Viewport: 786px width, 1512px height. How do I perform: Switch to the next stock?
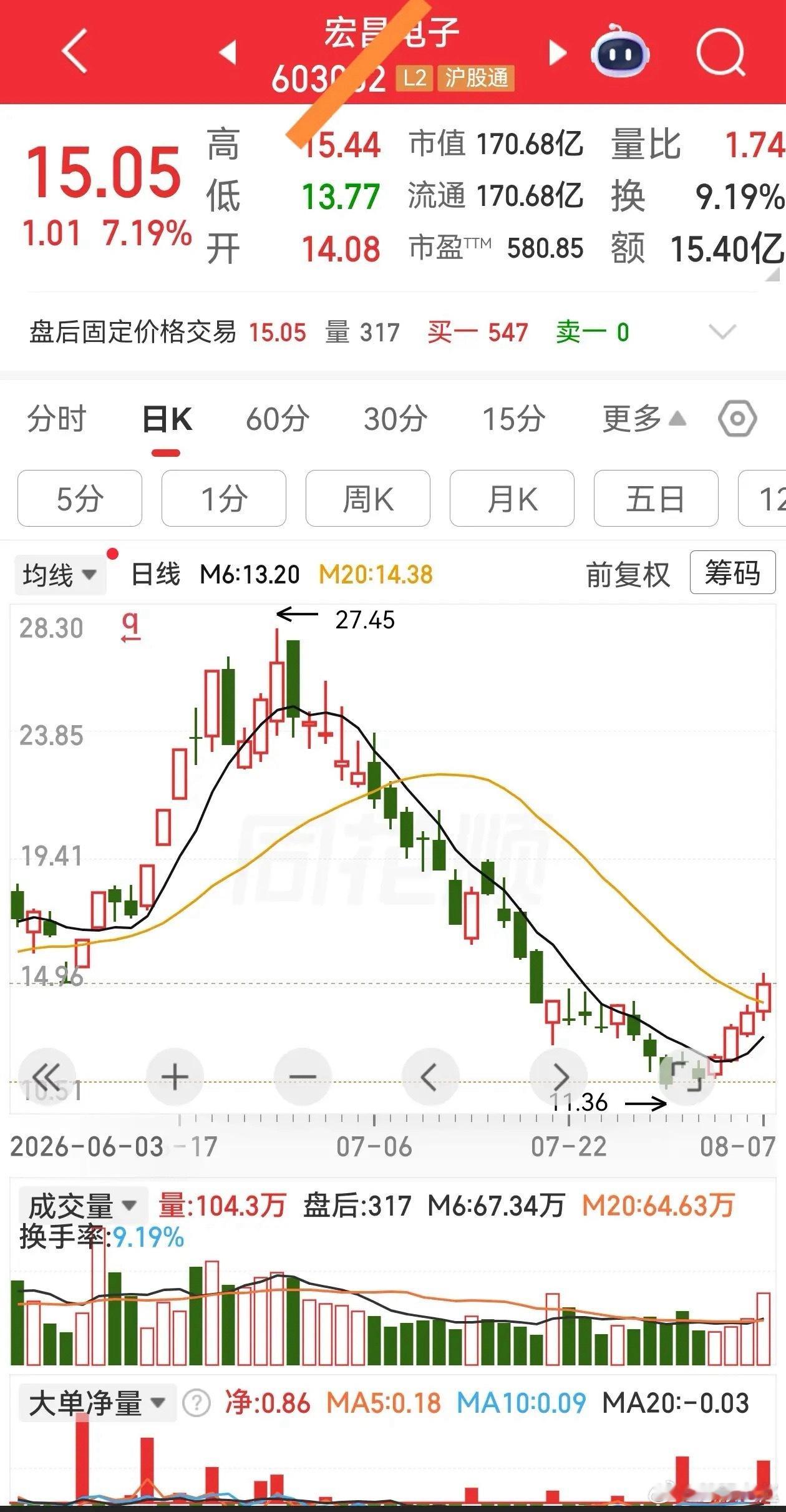(x=558, y=52)
